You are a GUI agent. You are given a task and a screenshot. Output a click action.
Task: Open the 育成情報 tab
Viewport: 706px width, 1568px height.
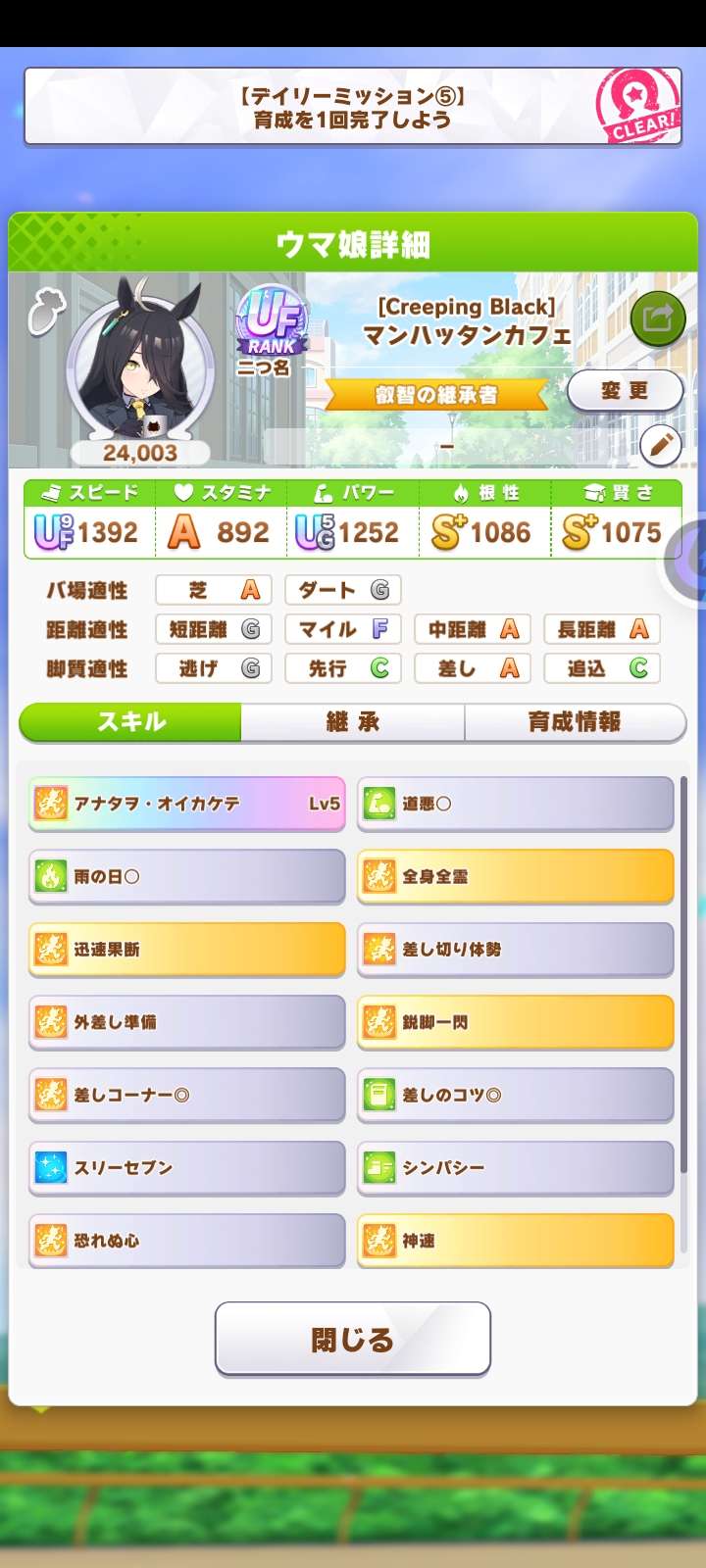(575, 722)
